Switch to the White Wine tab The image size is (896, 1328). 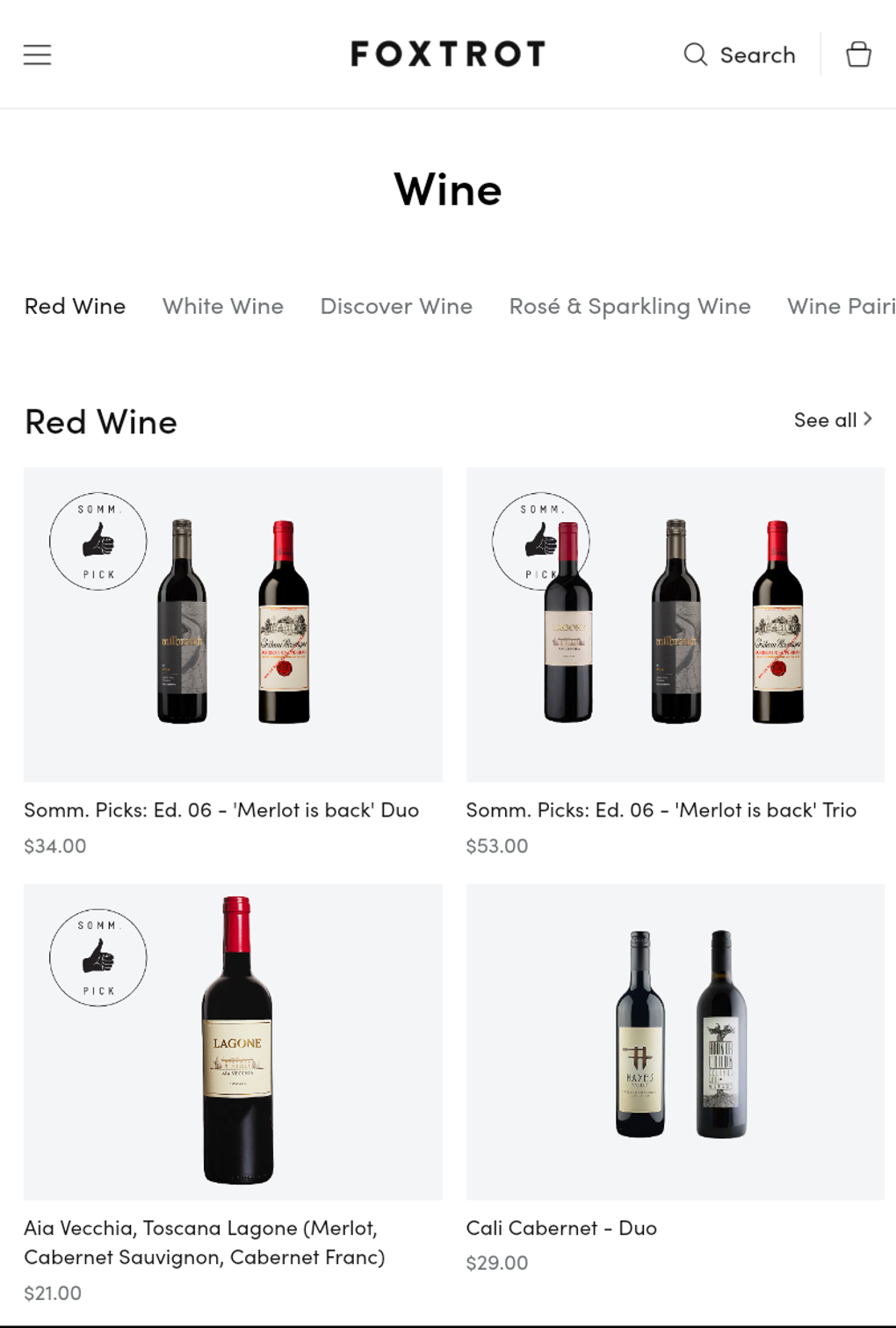(222, 306)
